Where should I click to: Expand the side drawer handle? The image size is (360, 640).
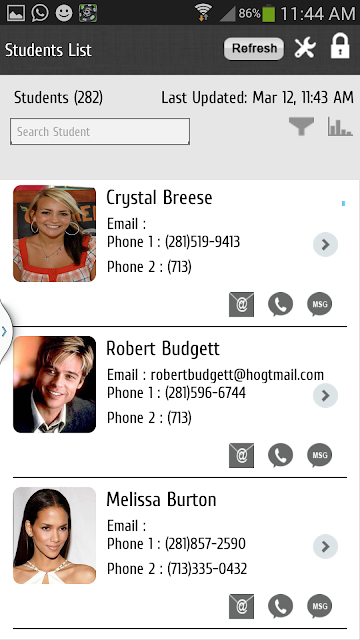[5, 331]
